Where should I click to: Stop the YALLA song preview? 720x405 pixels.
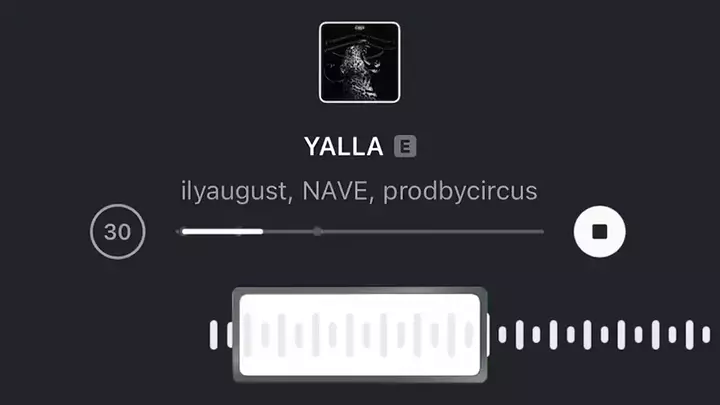pos(599,232)
